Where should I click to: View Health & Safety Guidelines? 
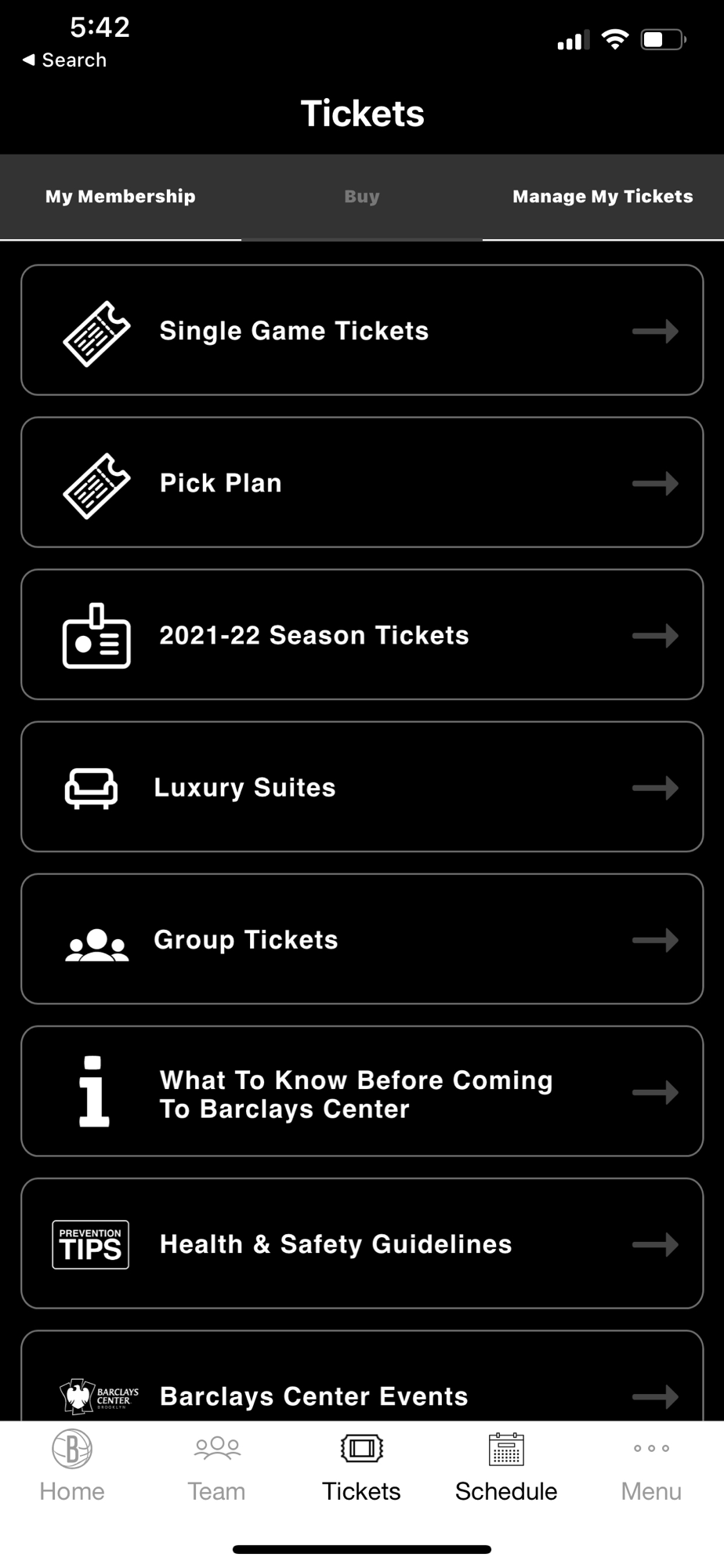362,1243
